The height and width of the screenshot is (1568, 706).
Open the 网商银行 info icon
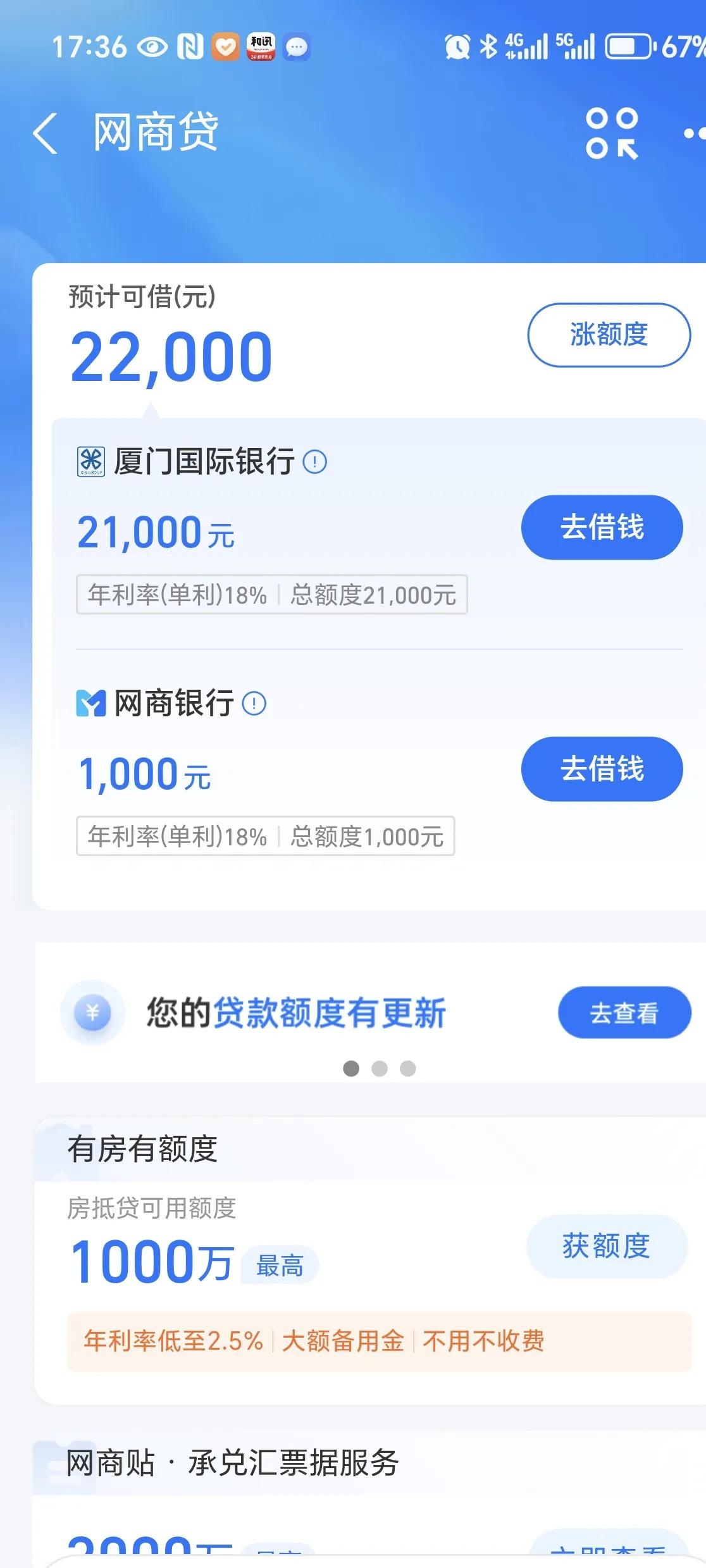[x=254, y=702]
